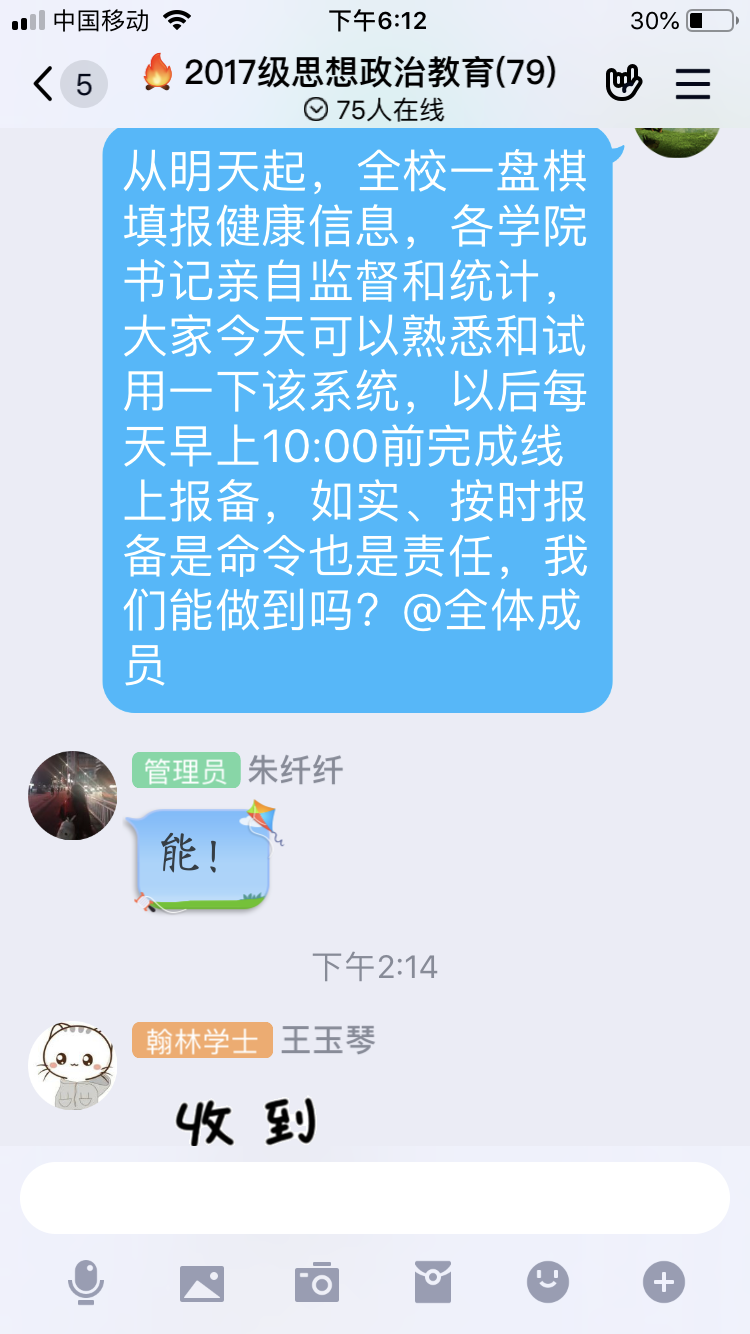Open the group chat menu
The width and height of the screenshot is (750, 1334).
tap(692, 84)
